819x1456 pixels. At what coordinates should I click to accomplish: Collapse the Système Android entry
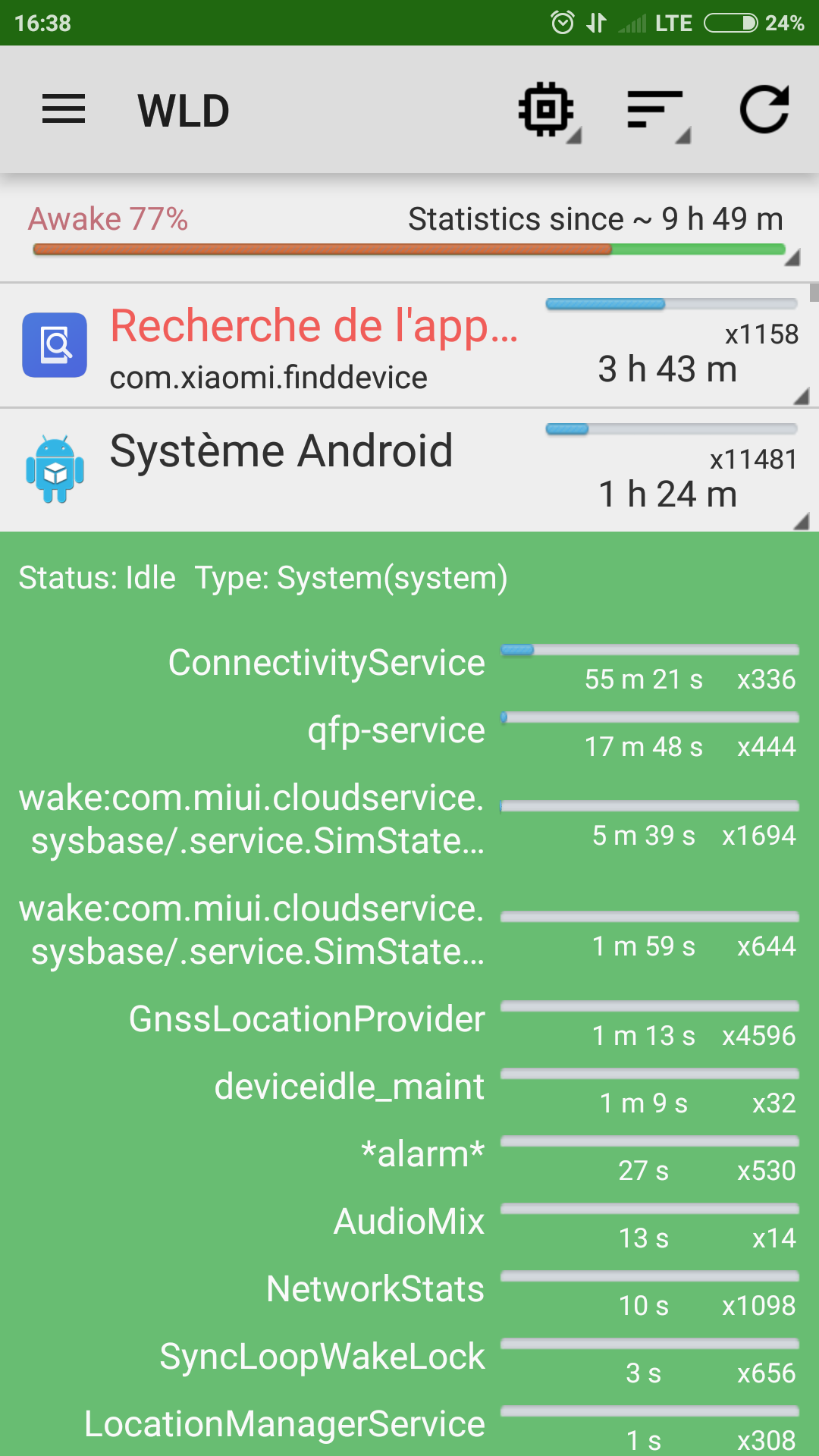[x=409, y=470]
